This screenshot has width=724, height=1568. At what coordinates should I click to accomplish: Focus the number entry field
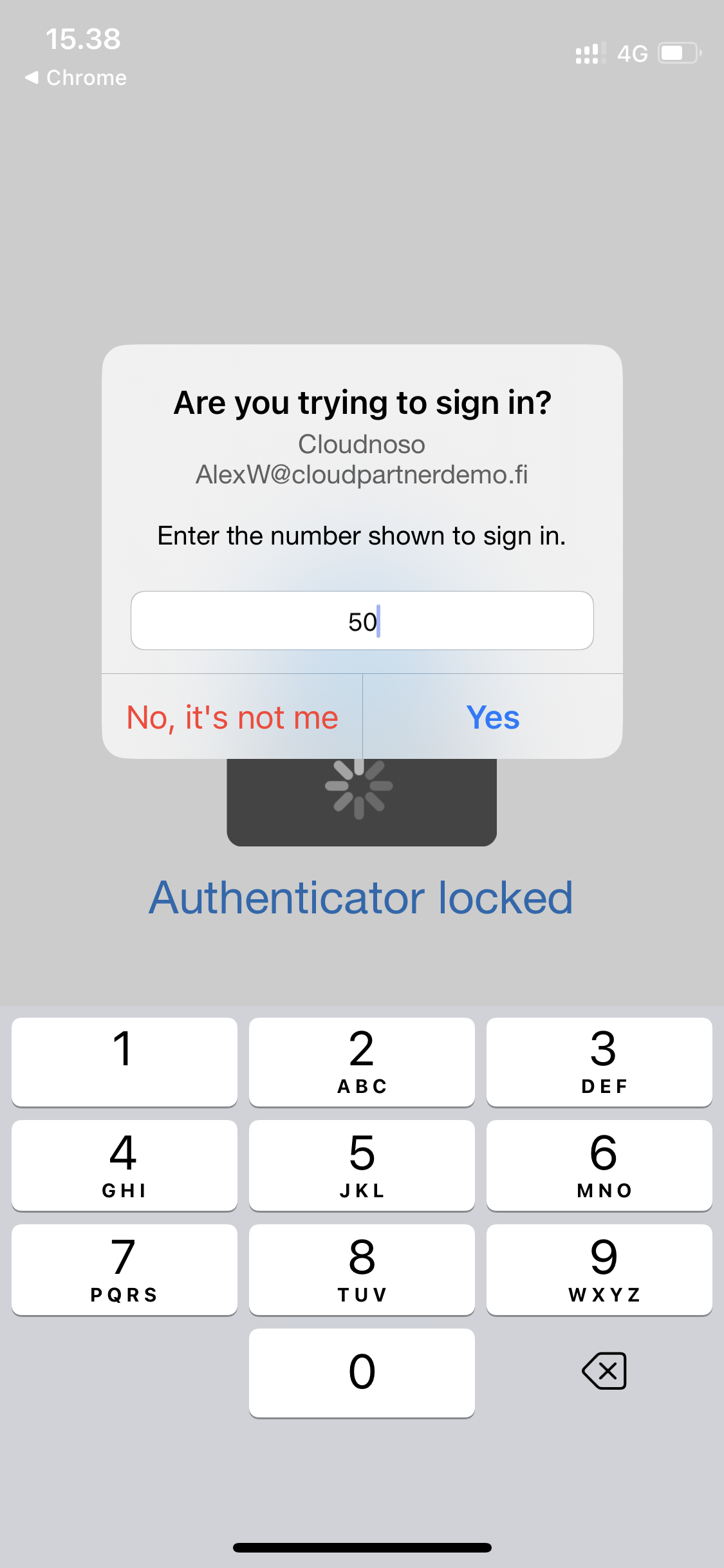point(362,621)
